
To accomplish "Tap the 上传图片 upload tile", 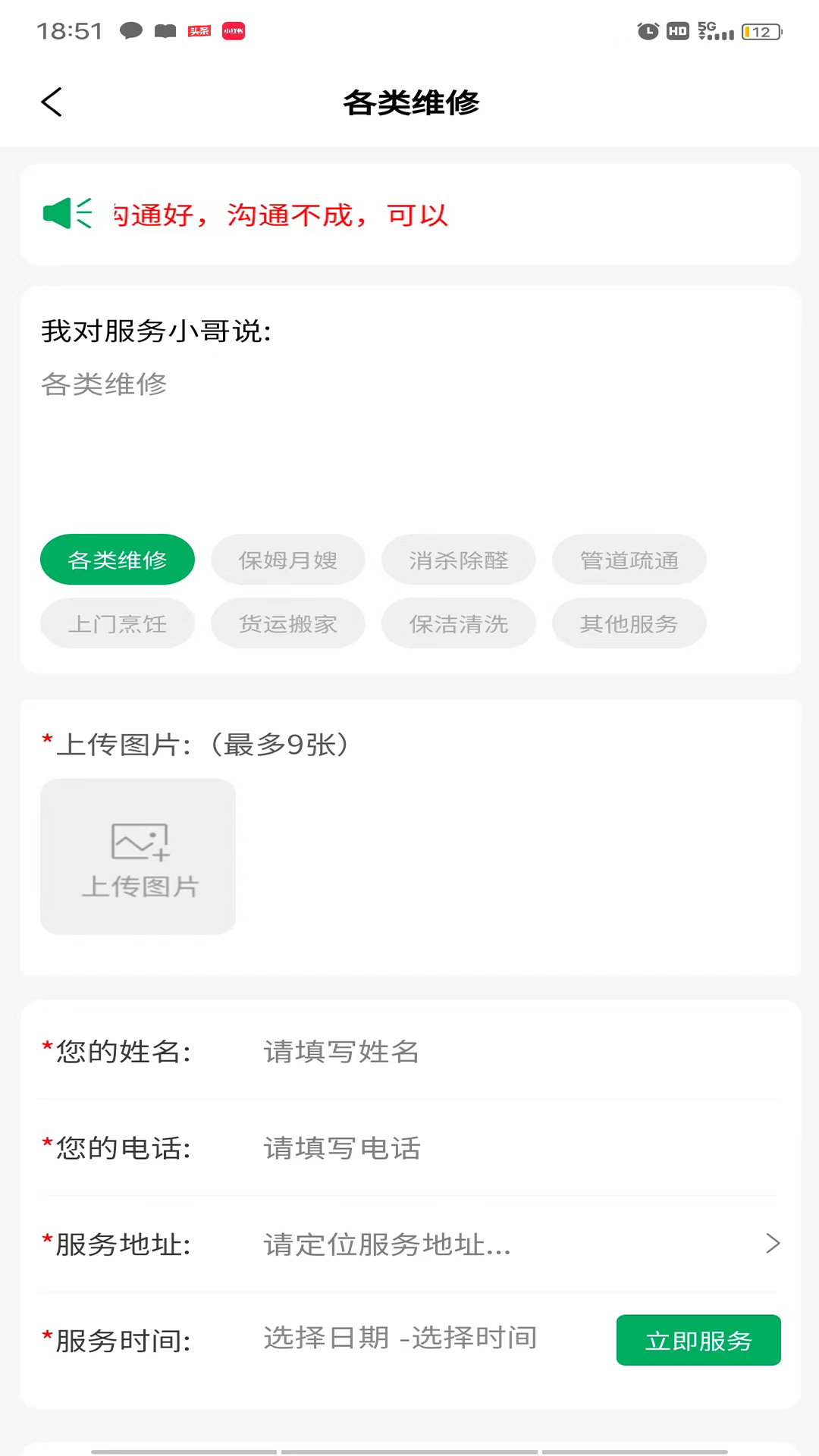I will tap(138, 856).
